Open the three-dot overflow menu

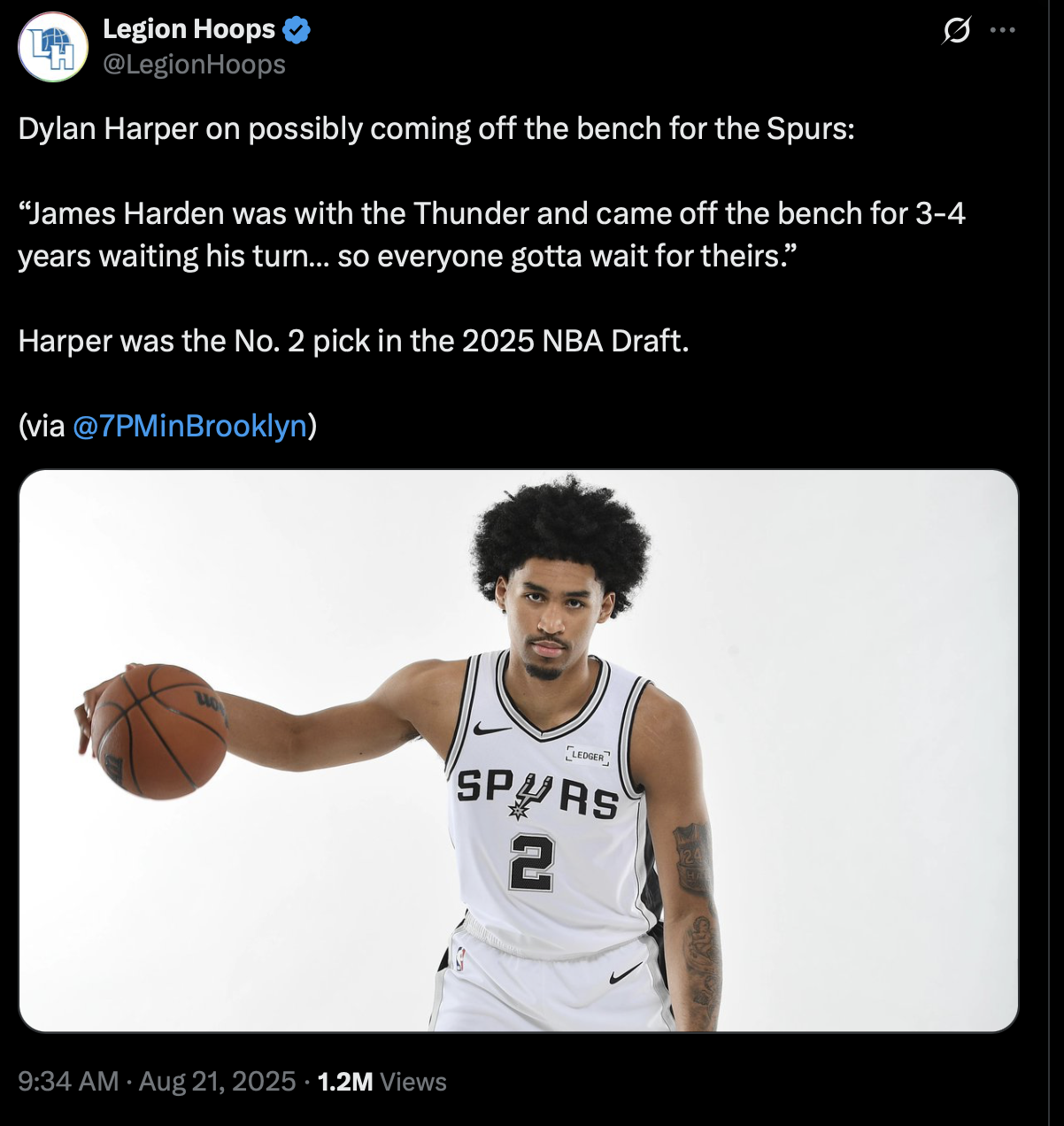click(1003, 30)
